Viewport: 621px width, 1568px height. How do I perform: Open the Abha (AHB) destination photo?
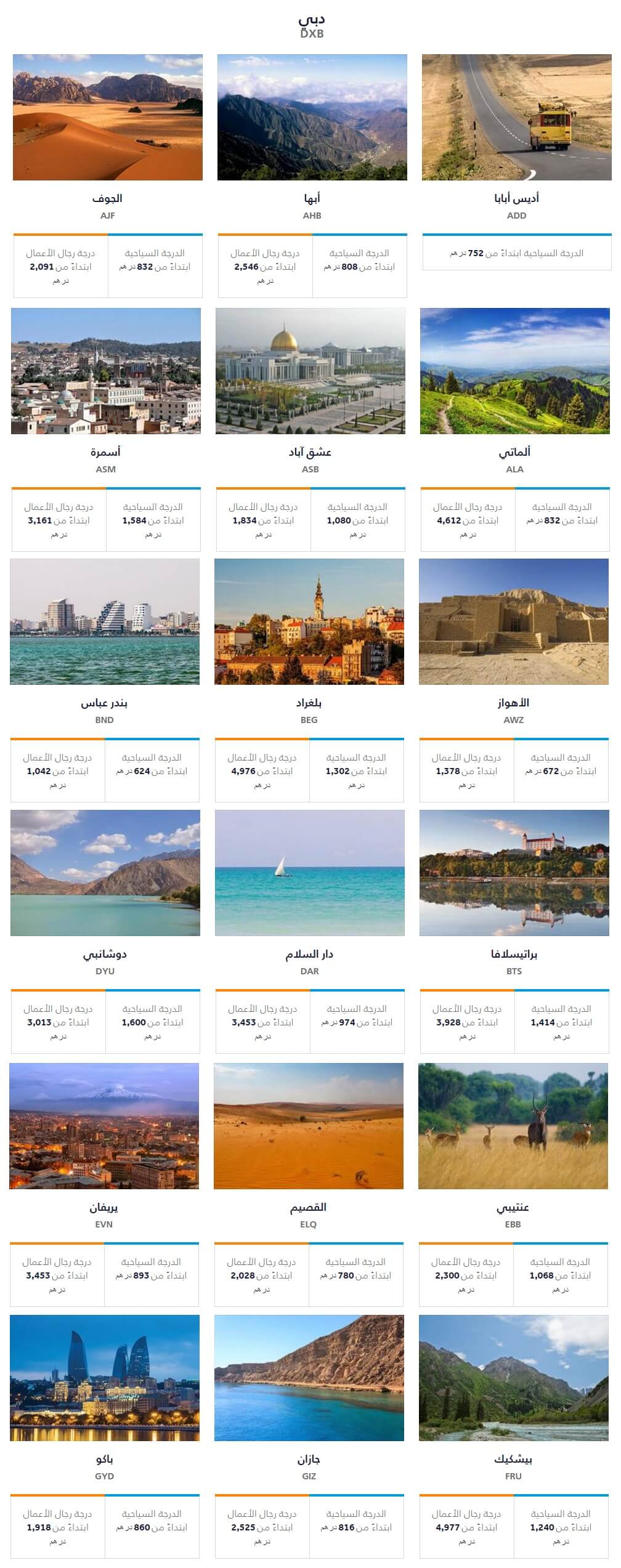click(312, 117)
